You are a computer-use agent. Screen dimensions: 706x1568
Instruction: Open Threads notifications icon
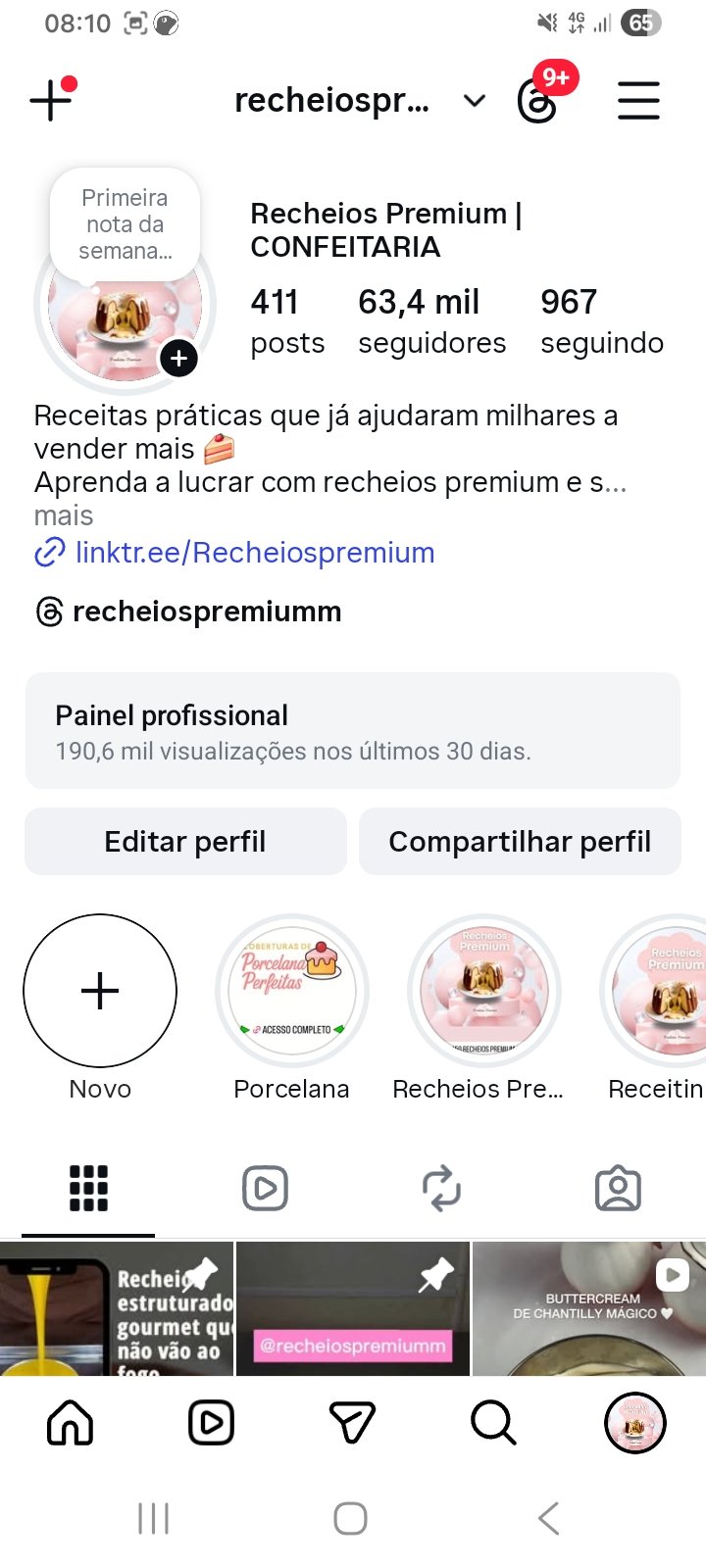(x=537, y=101)
